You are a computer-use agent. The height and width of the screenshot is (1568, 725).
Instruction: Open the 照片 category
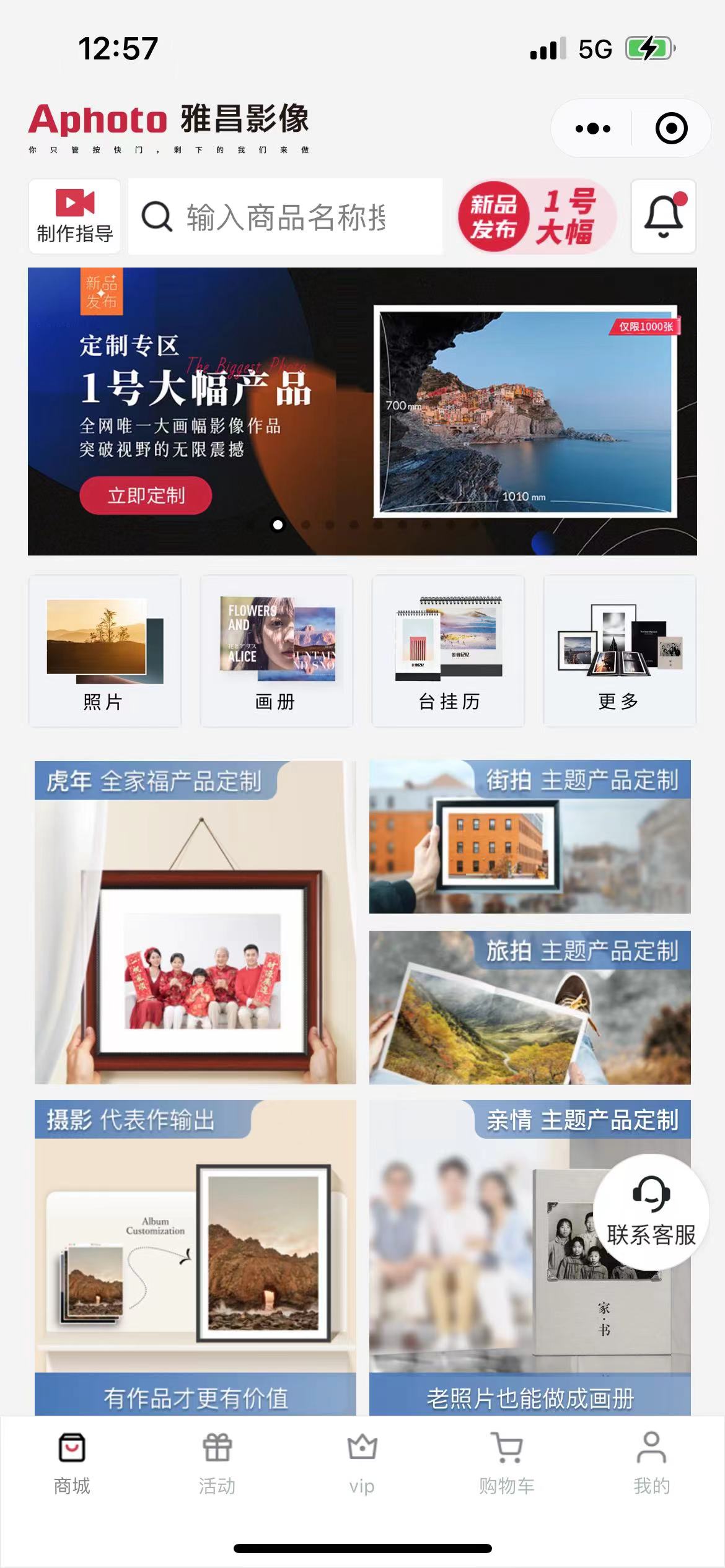(104, 650)
